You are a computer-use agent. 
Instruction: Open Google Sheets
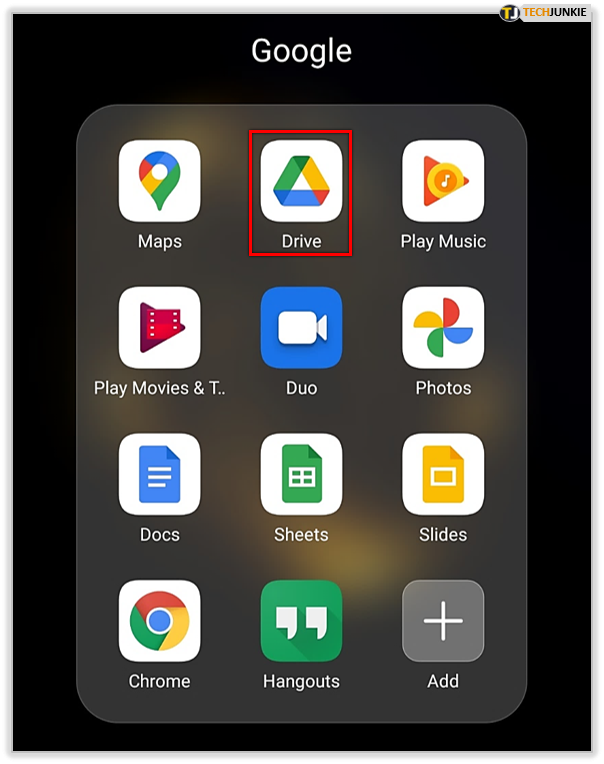[301, 475]
